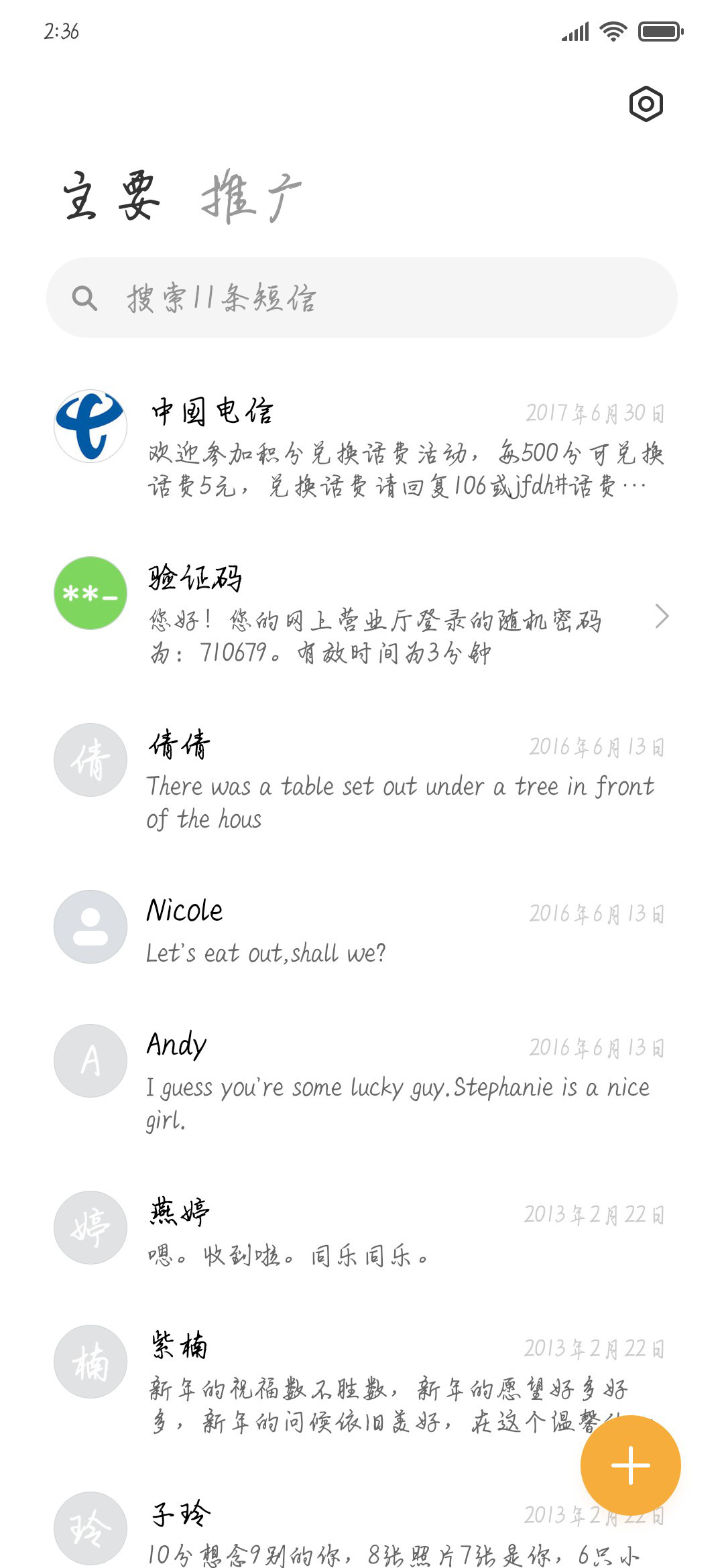Screen dimensions: 724x1568
Task: Compose a new message with the plus button
Action: [x=631, y=1465]
